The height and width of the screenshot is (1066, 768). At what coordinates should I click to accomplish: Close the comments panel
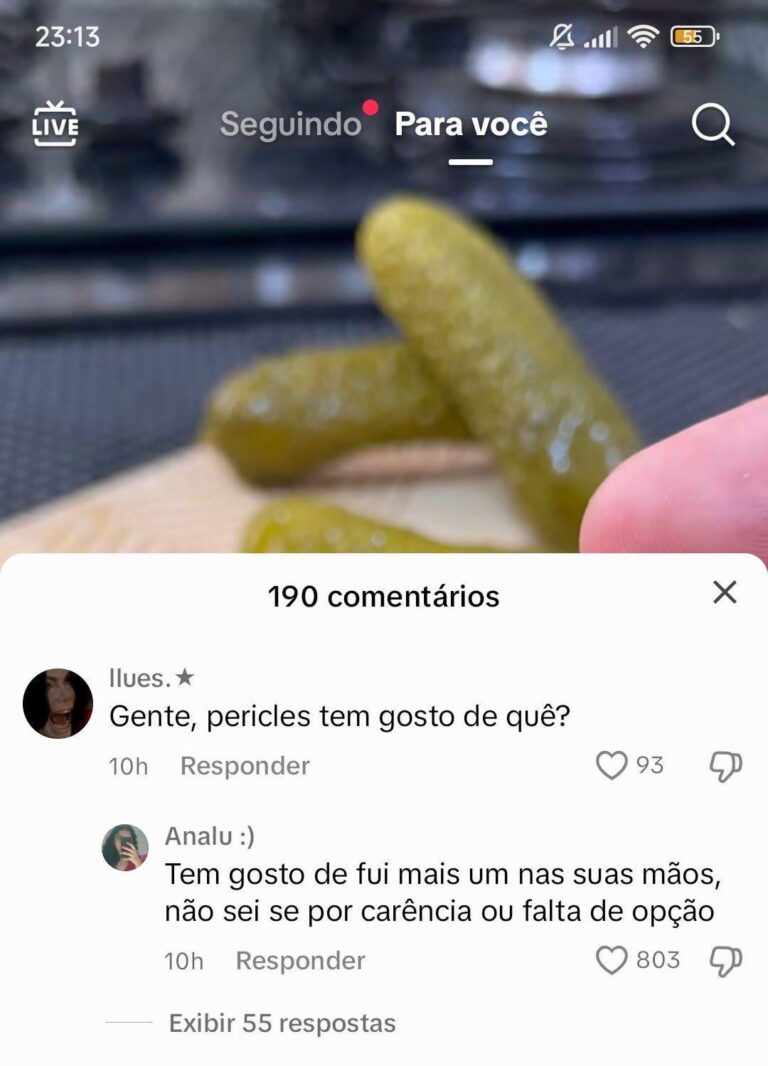(725, 593)
